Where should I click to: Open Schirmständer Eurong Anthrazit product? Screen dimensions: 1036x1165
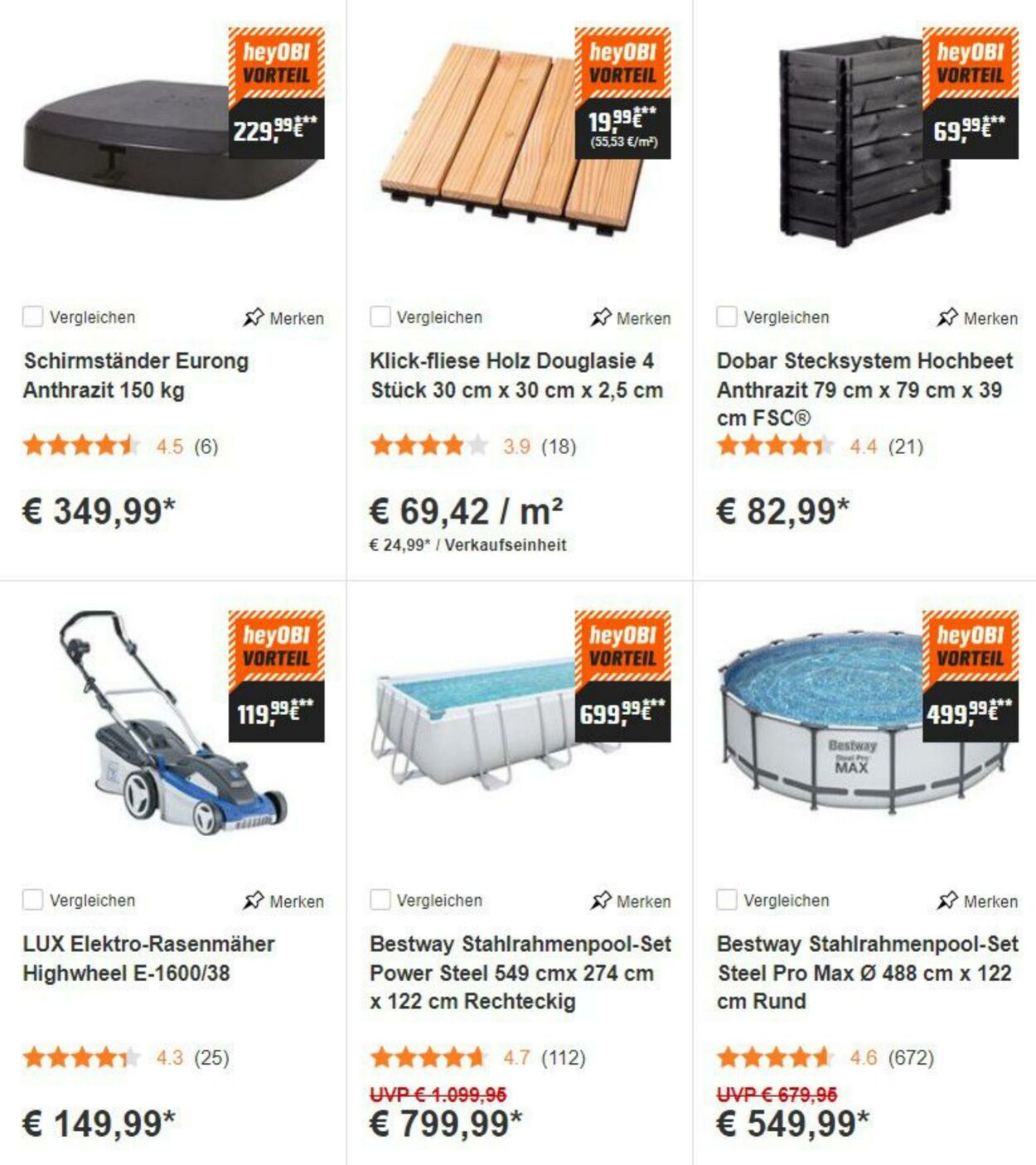click(136, 375)
